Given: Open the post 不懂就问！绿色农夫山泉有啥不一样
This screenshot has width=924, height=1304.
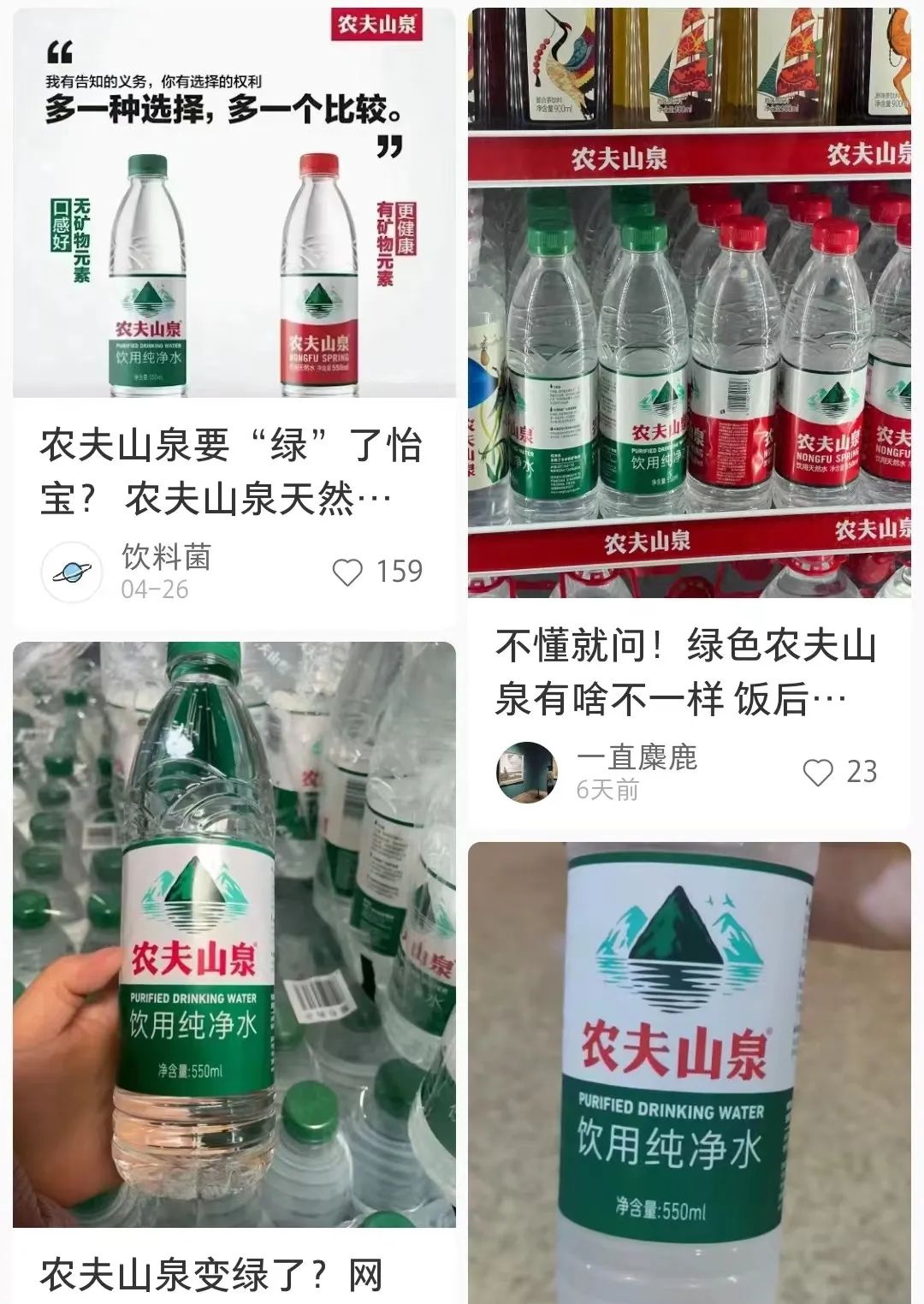Looking at the screenshot, I should coord(684,672).
